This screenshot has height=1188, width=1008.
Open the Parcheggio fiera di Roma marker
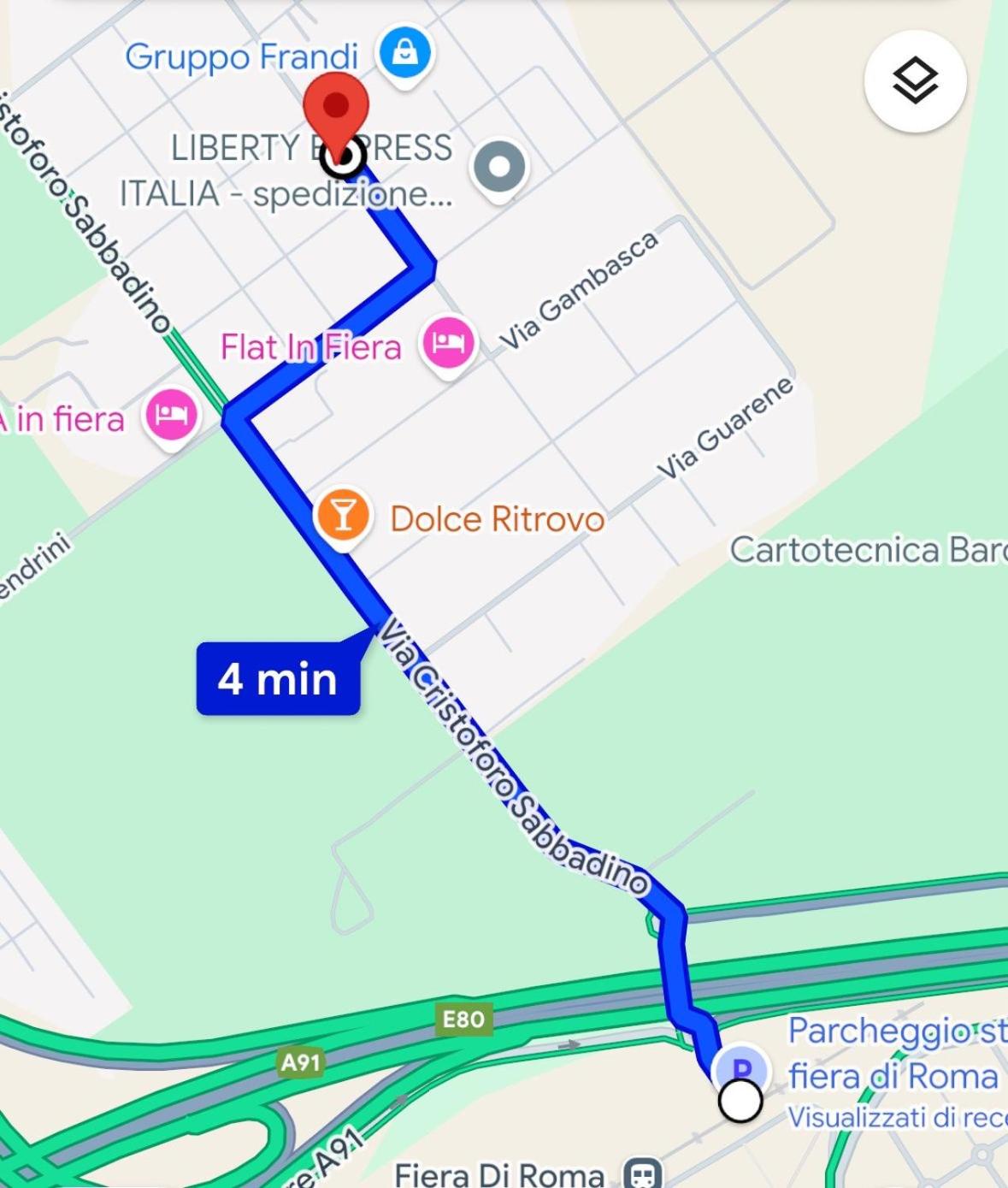tap(742, 1067)
